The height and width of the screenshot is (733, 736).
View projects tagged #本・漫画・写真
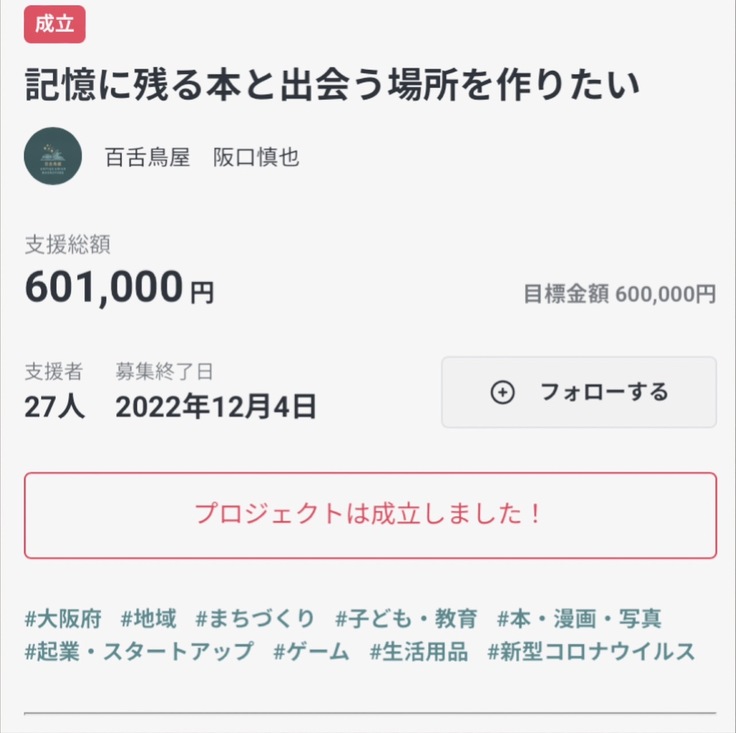click(579, 619)
